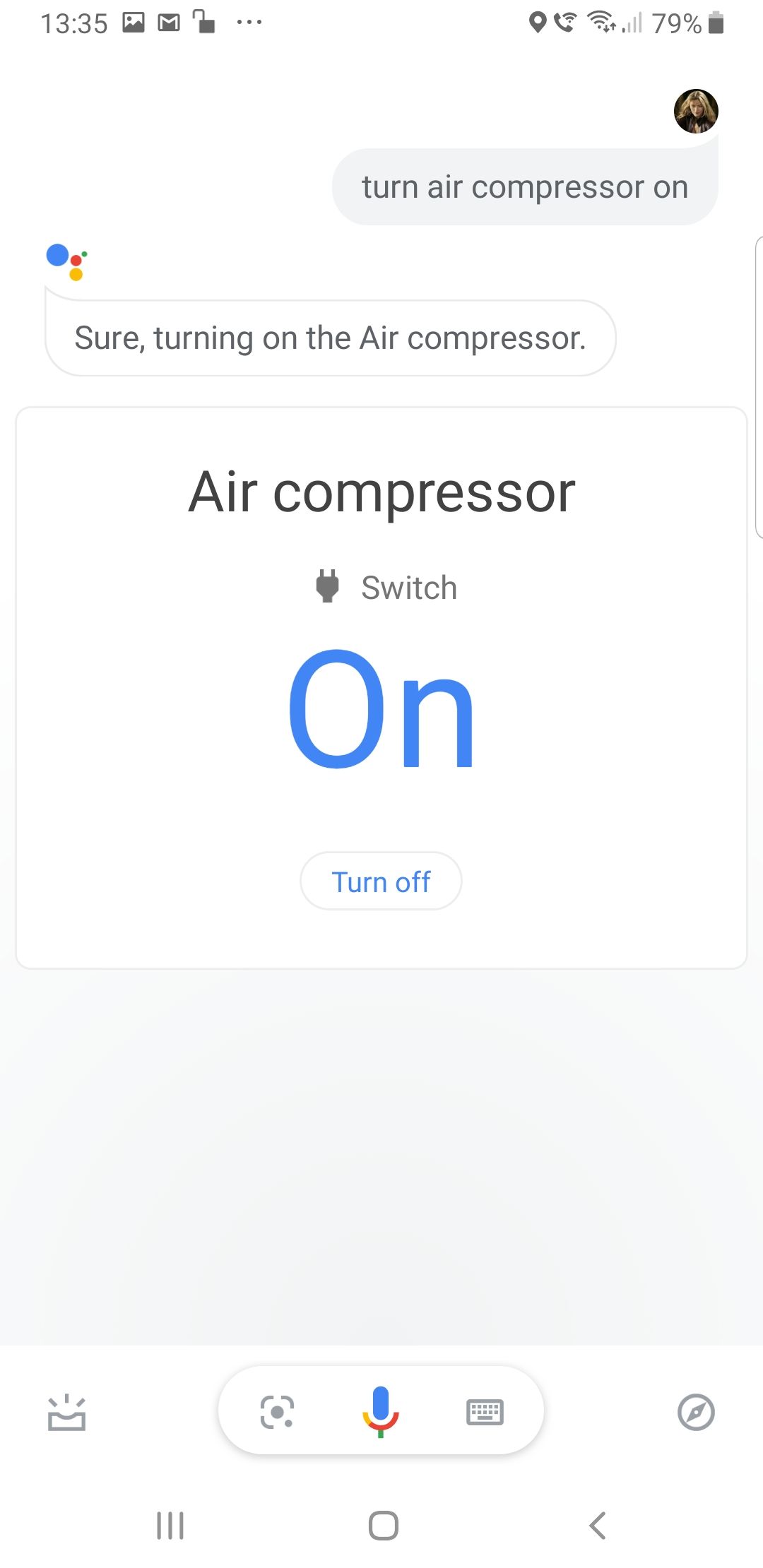Open Google Lens camera search

277,1412
